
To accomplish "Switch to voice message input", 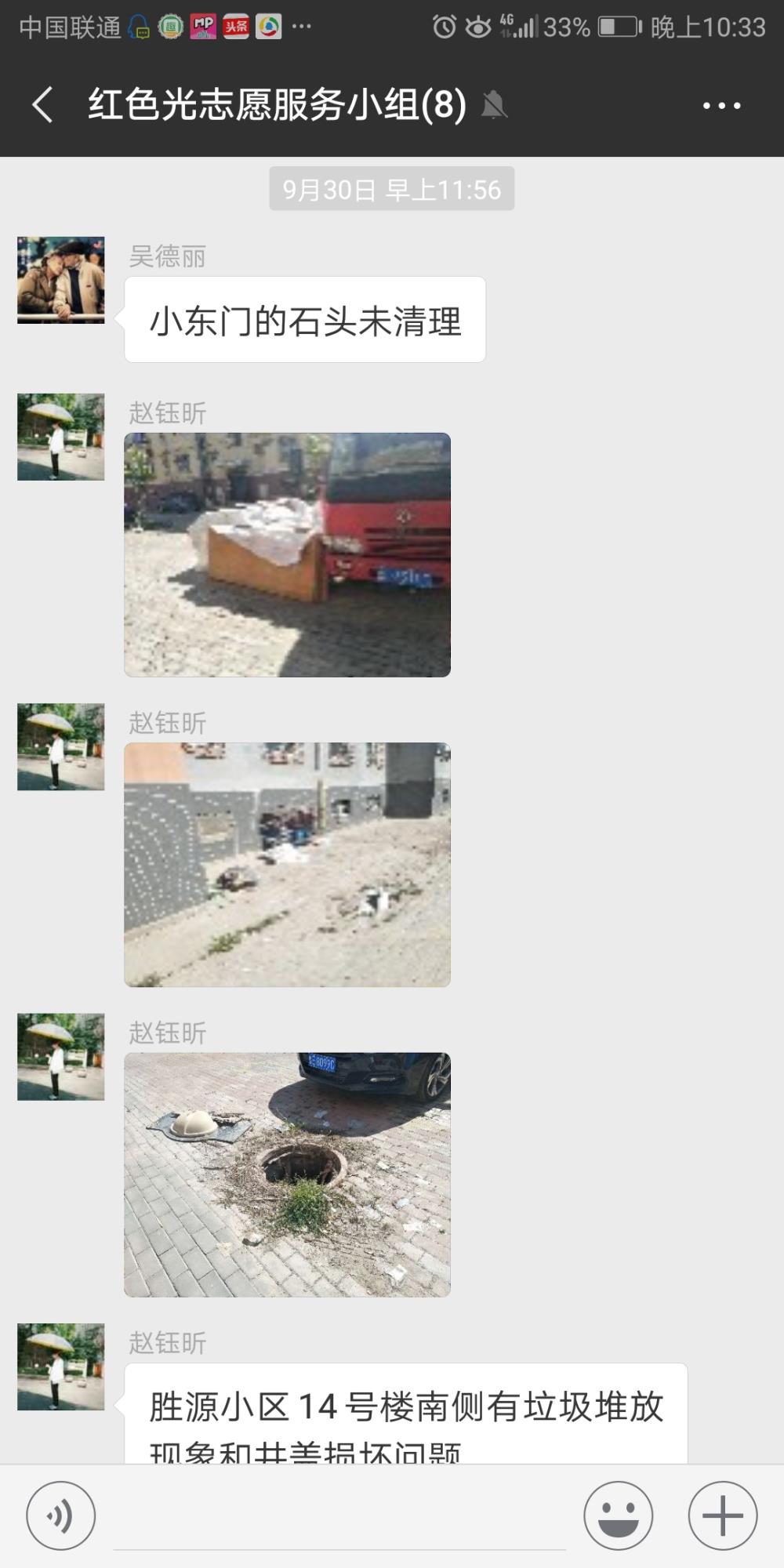I will pos(61,1515).
